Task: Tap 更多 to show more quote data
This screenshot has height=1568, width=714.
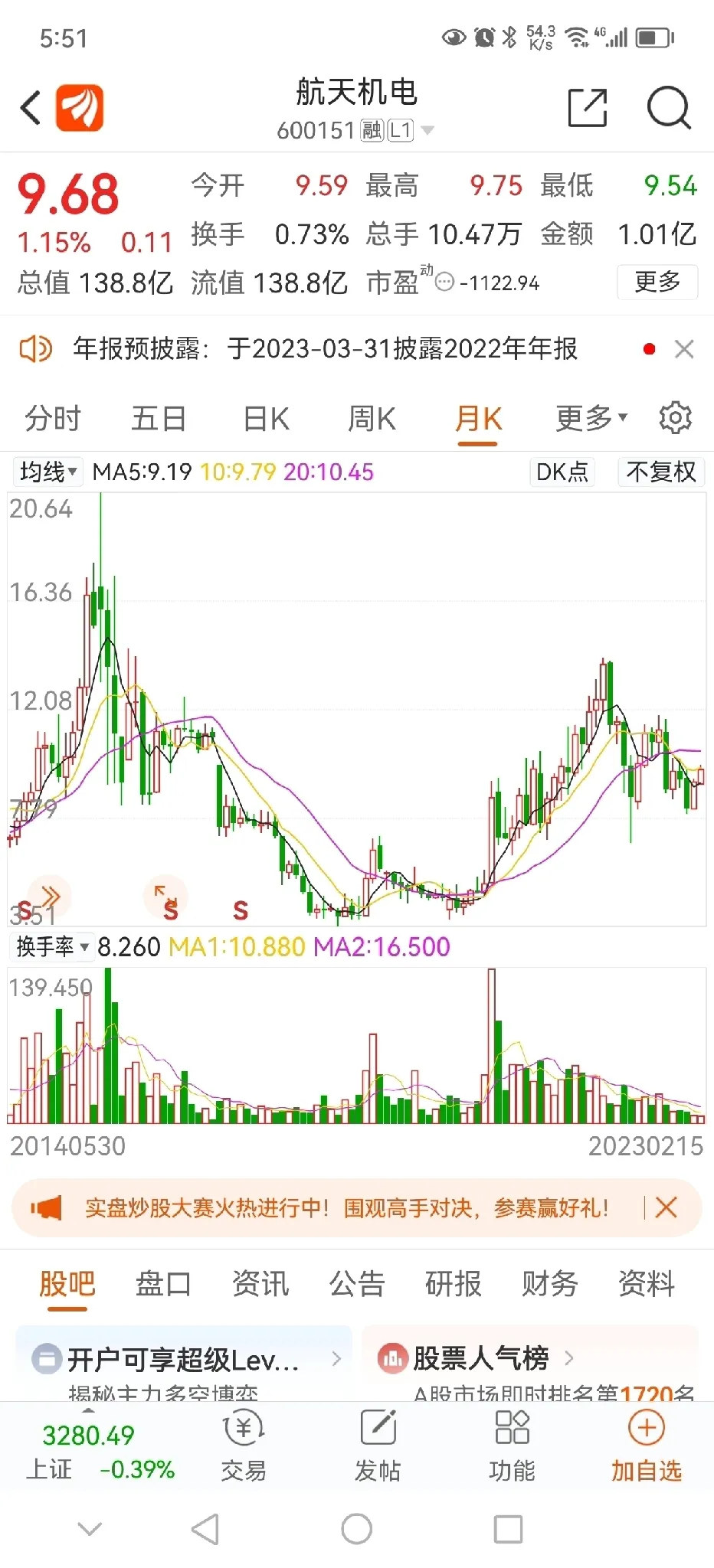Action: 657,282
